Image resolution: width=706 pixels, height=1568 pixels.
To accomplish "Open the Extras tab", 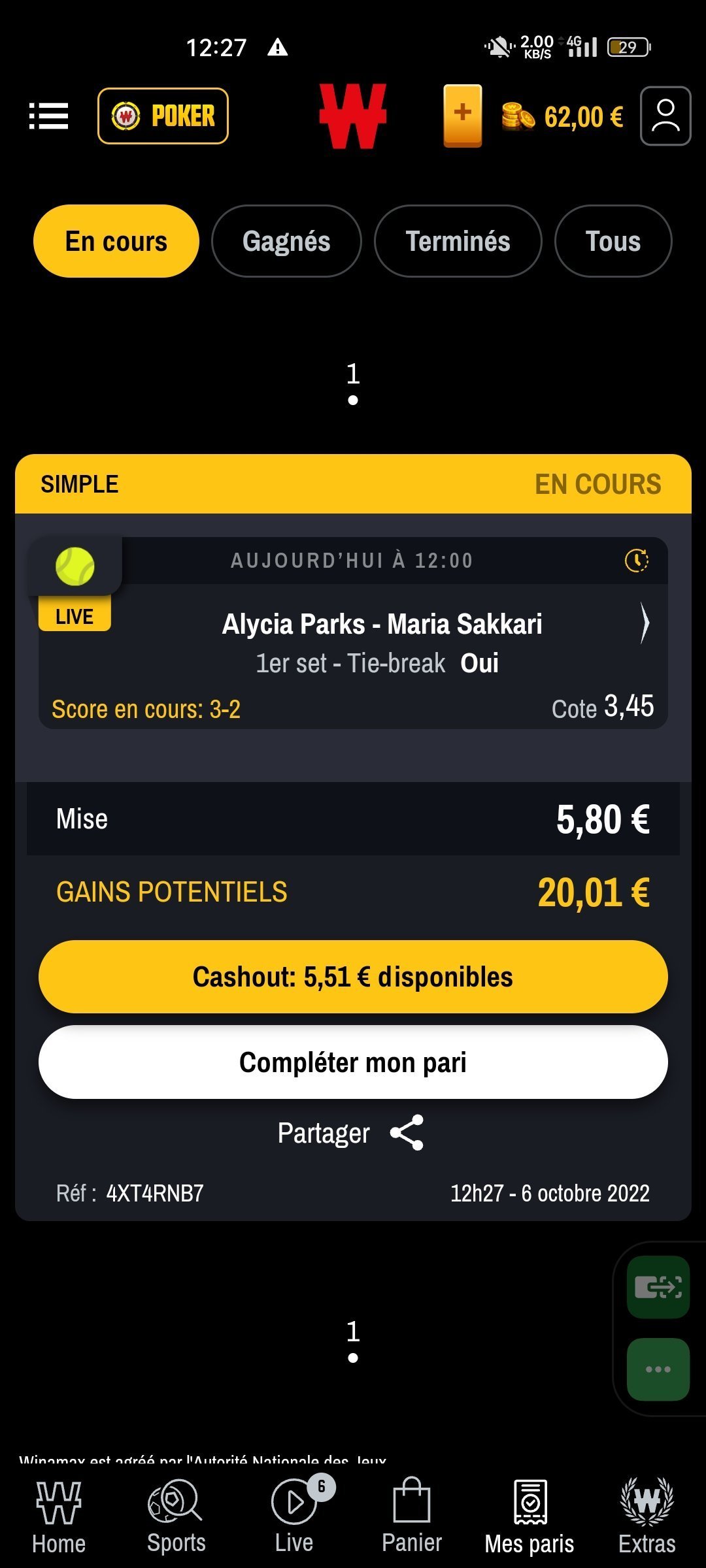I will coord(647,1517).
